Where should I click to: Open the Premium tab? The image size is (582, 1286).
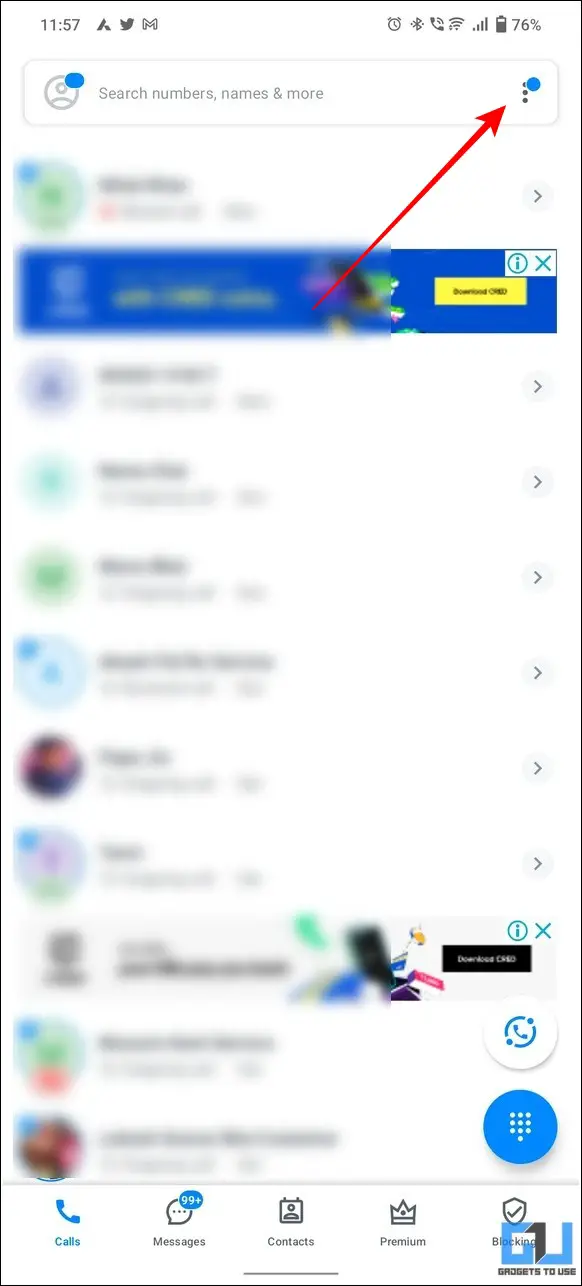pyautogui.click(x=403, y=1220)
